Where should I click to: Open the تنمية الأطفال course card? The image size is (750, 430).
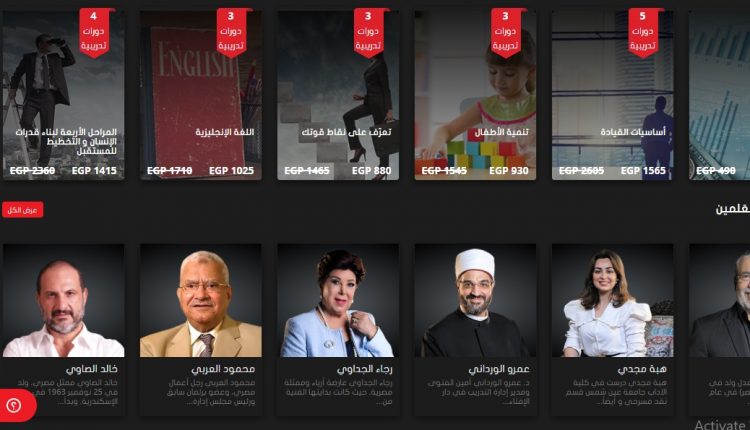pos(475,95)
